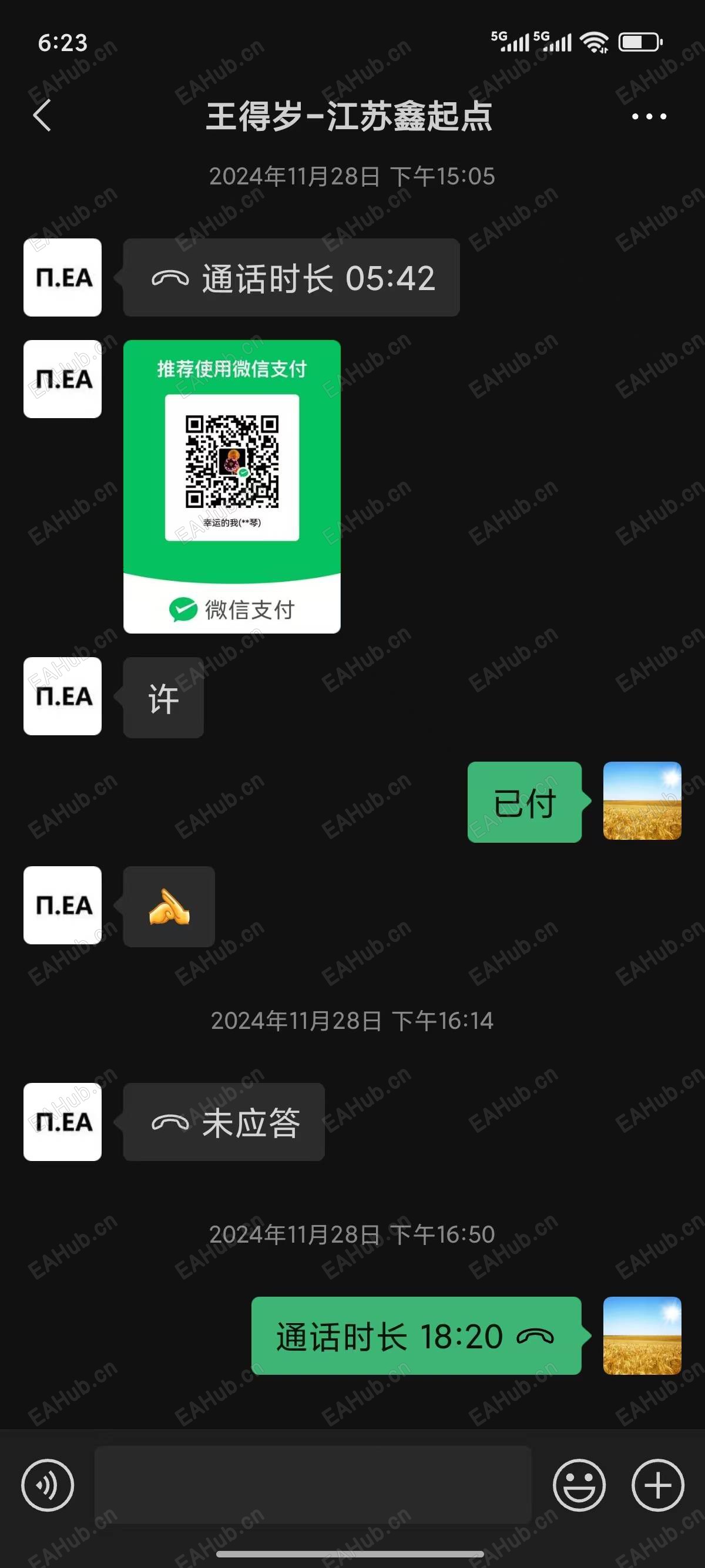Go back to the chat list

coord(42,115)
